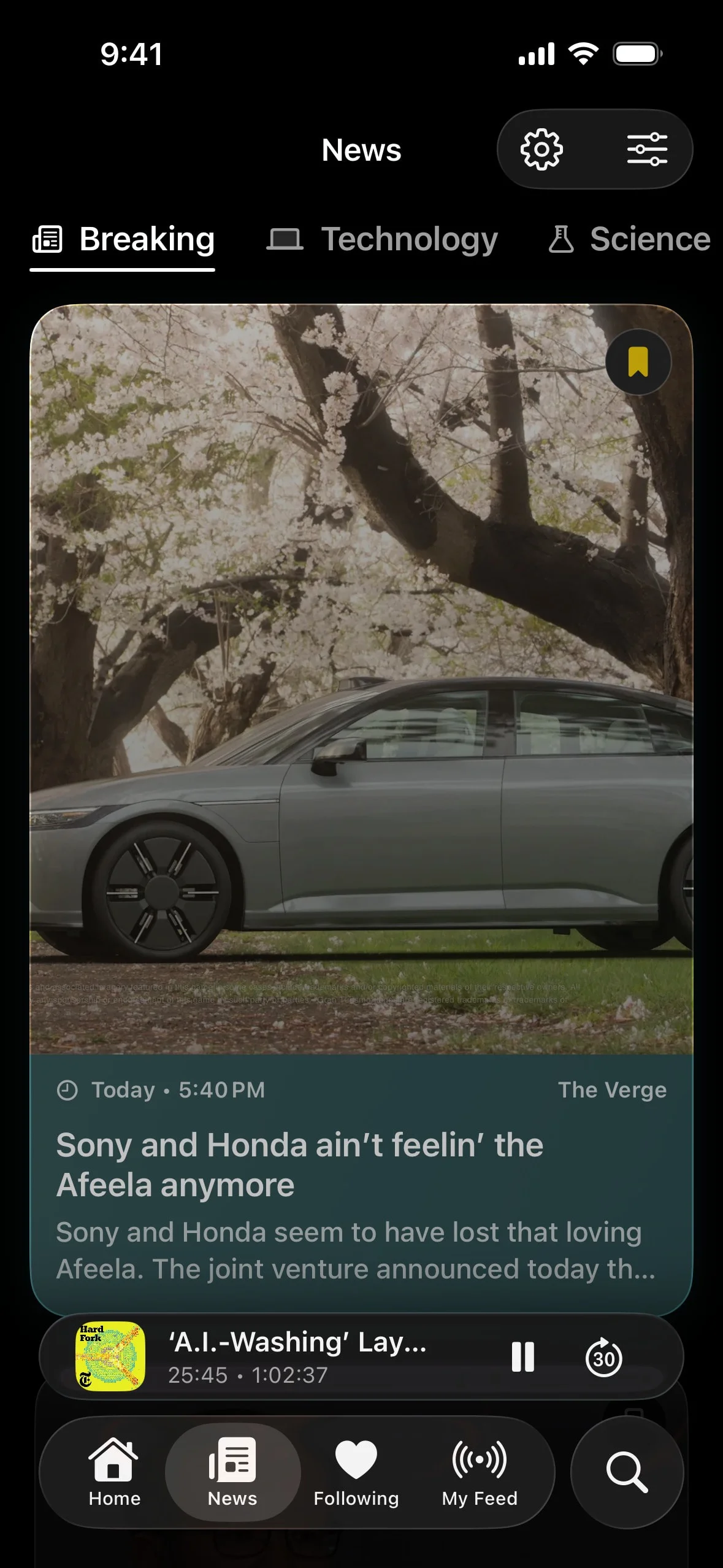Toggle bookmark on the Afeela article

638,362
